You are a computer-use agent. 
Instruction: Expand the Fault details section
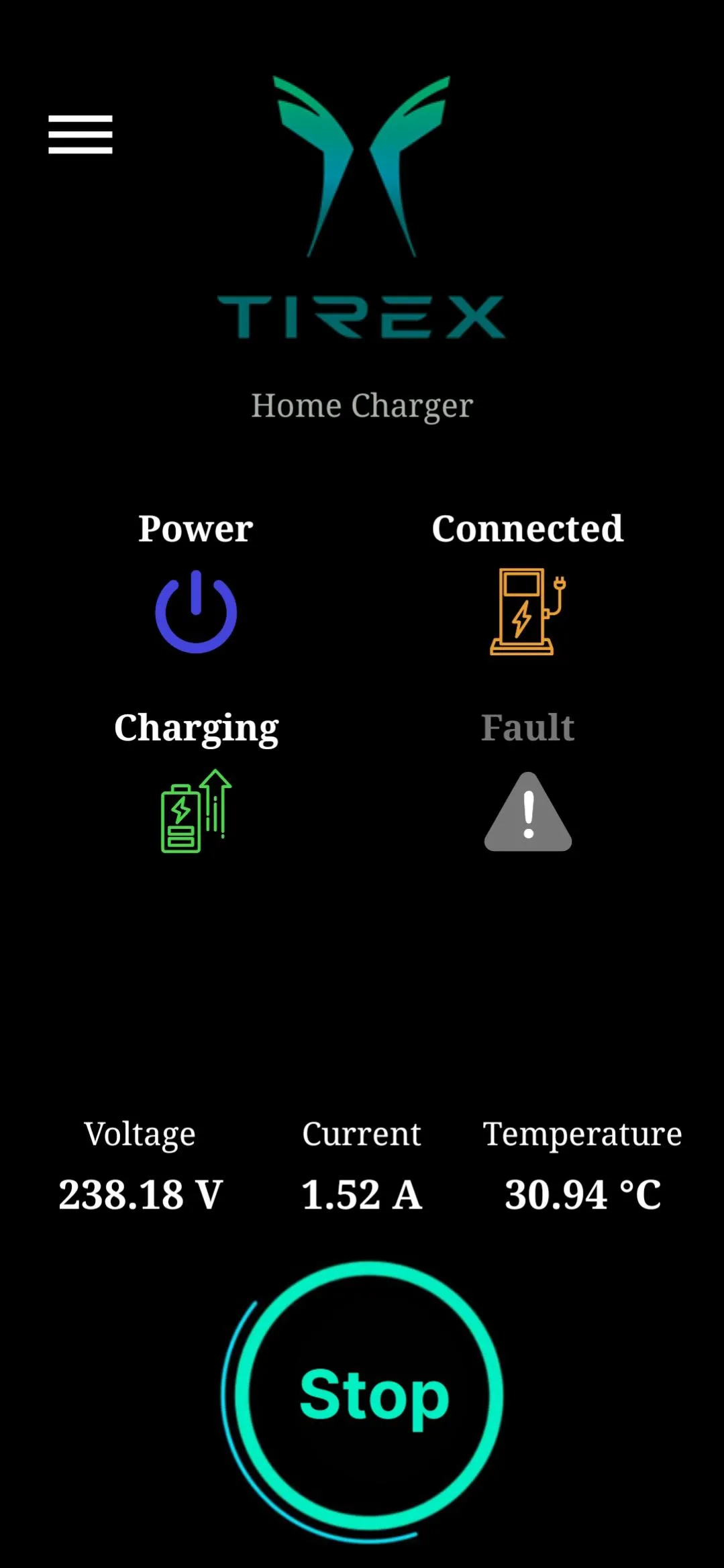(527, 728)
